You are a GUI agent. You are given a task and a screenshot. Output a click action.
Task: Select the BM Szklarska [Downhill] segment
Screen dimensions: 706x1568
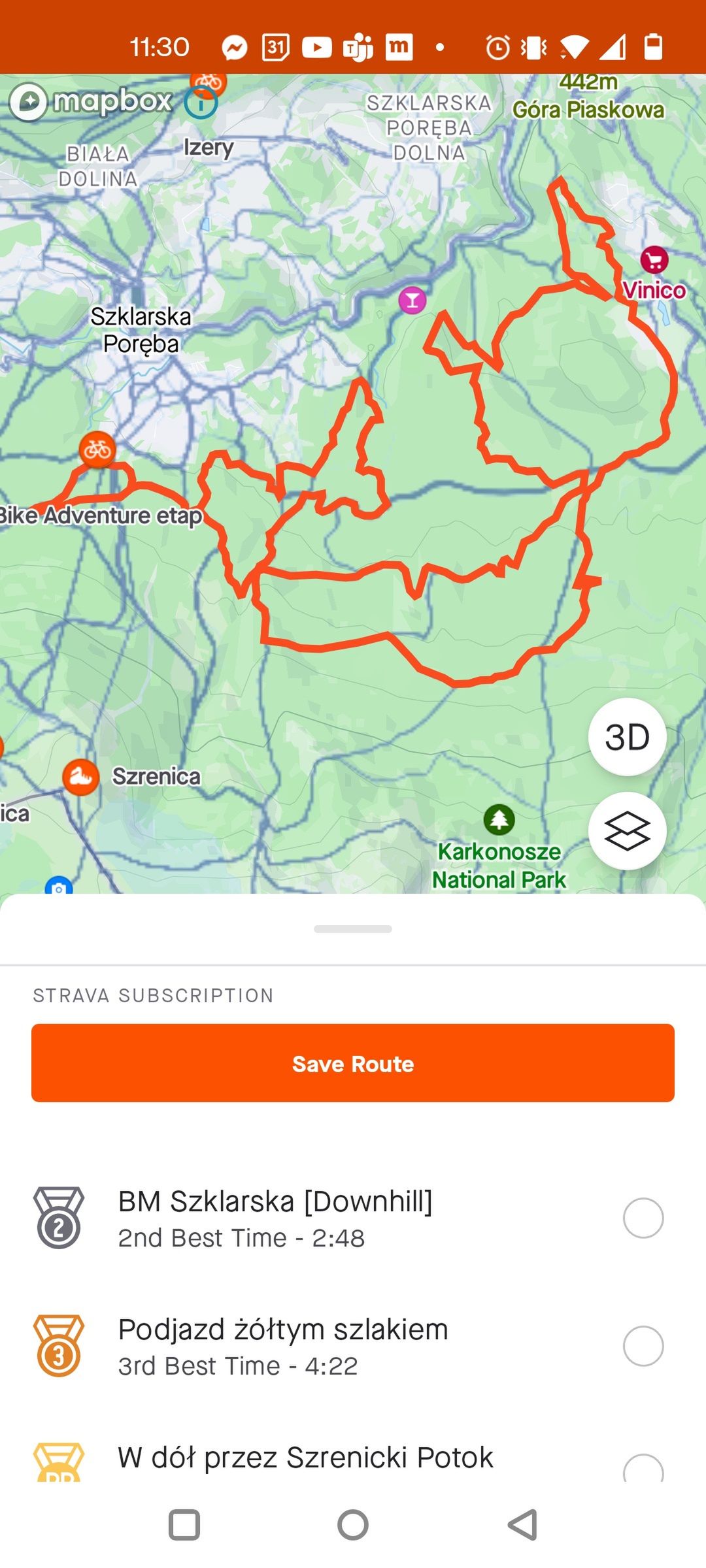[644, 1217]
